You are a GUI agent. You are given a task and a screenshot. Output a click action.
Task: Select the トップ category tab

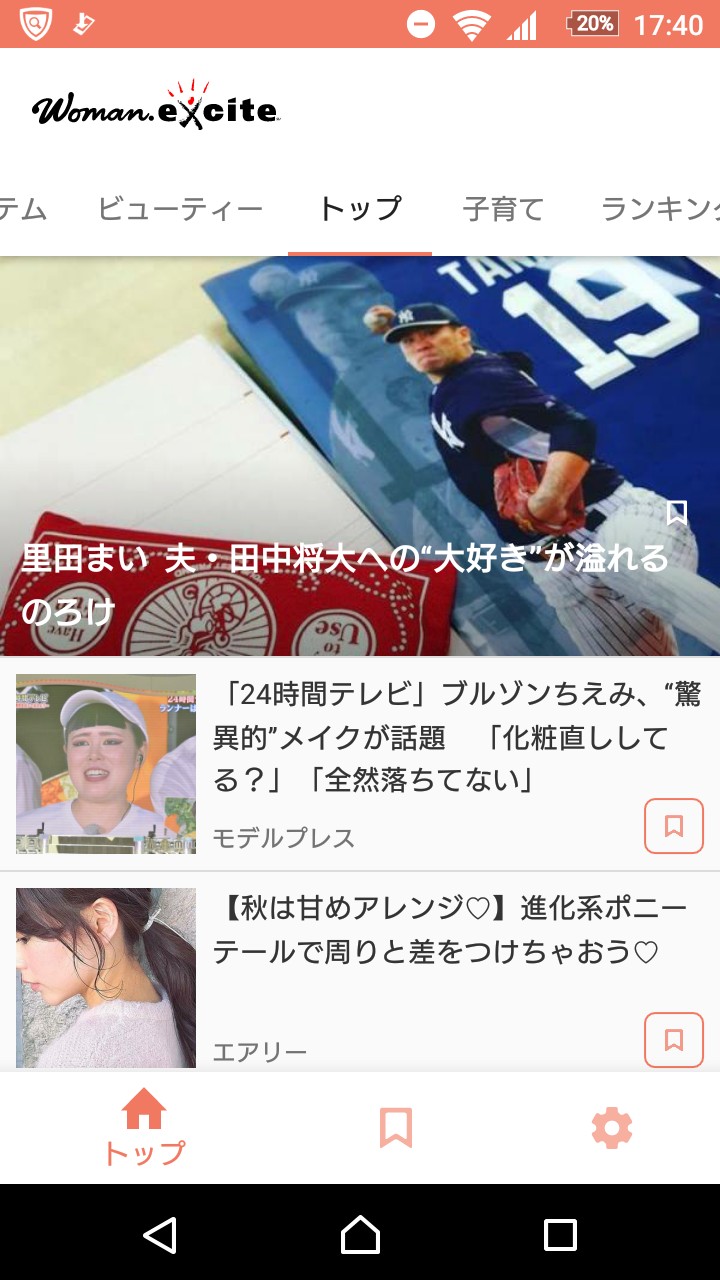coord(360,209)
